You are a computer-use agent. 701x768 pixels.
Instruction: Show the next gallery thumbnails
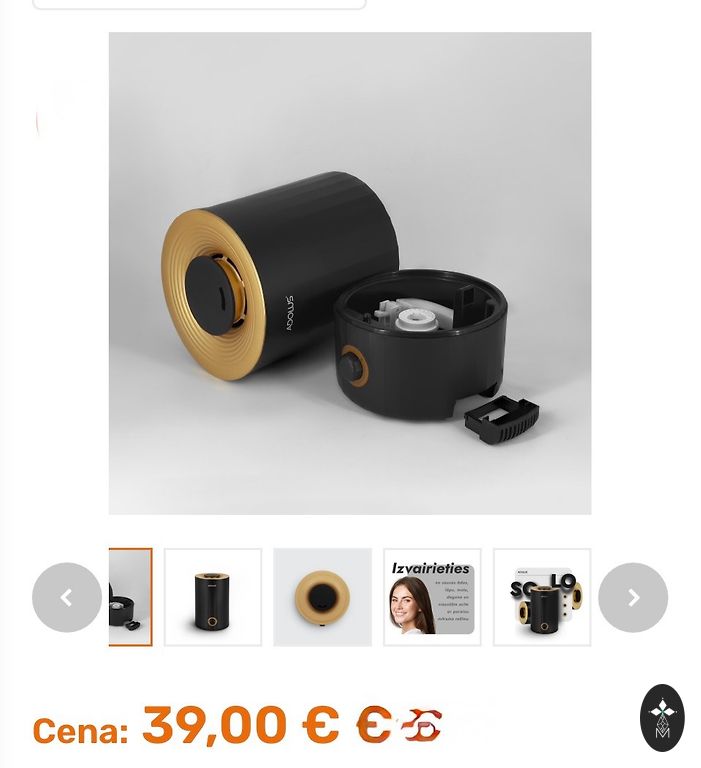click(633, 597)
